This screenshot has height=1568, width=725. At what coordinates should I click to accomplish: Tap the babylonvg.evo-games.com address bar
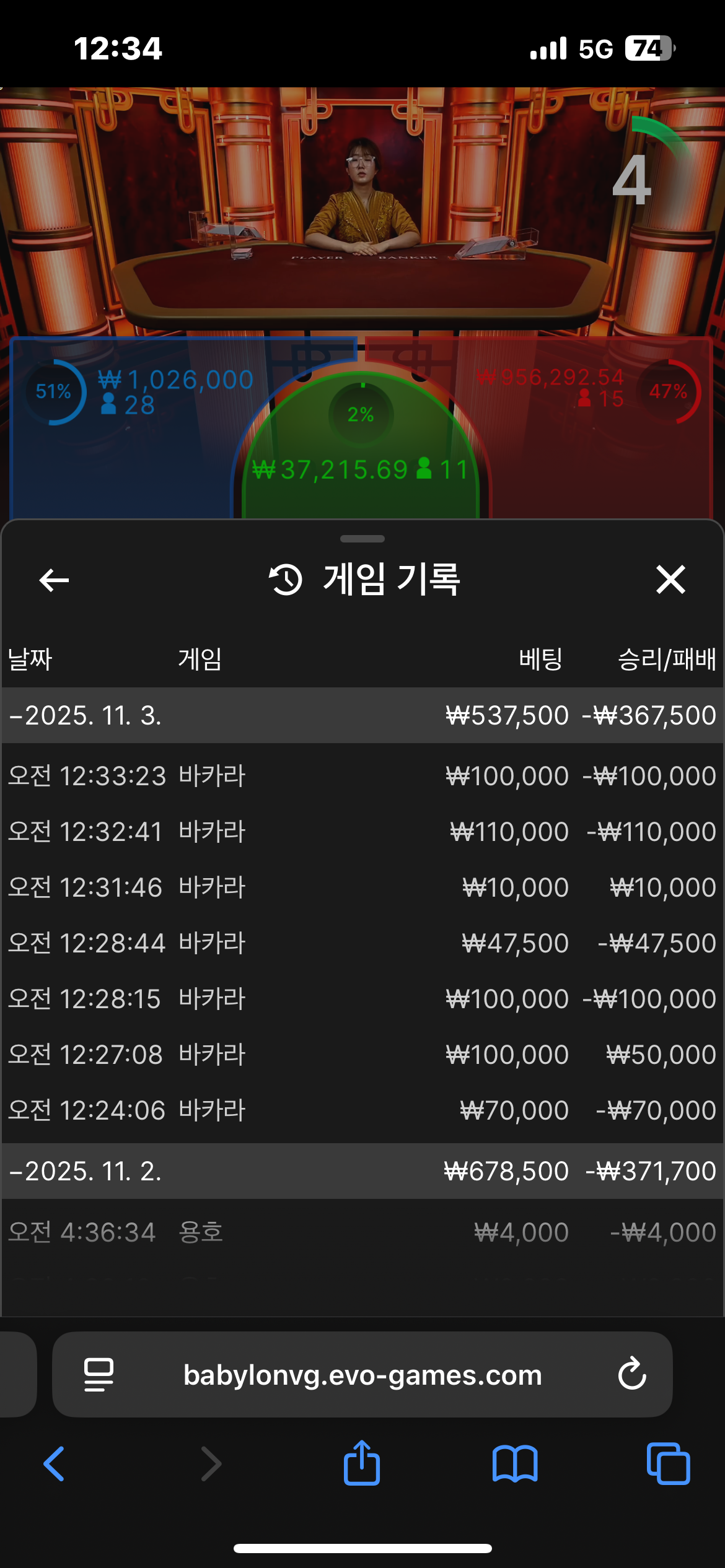point(362,1375)
